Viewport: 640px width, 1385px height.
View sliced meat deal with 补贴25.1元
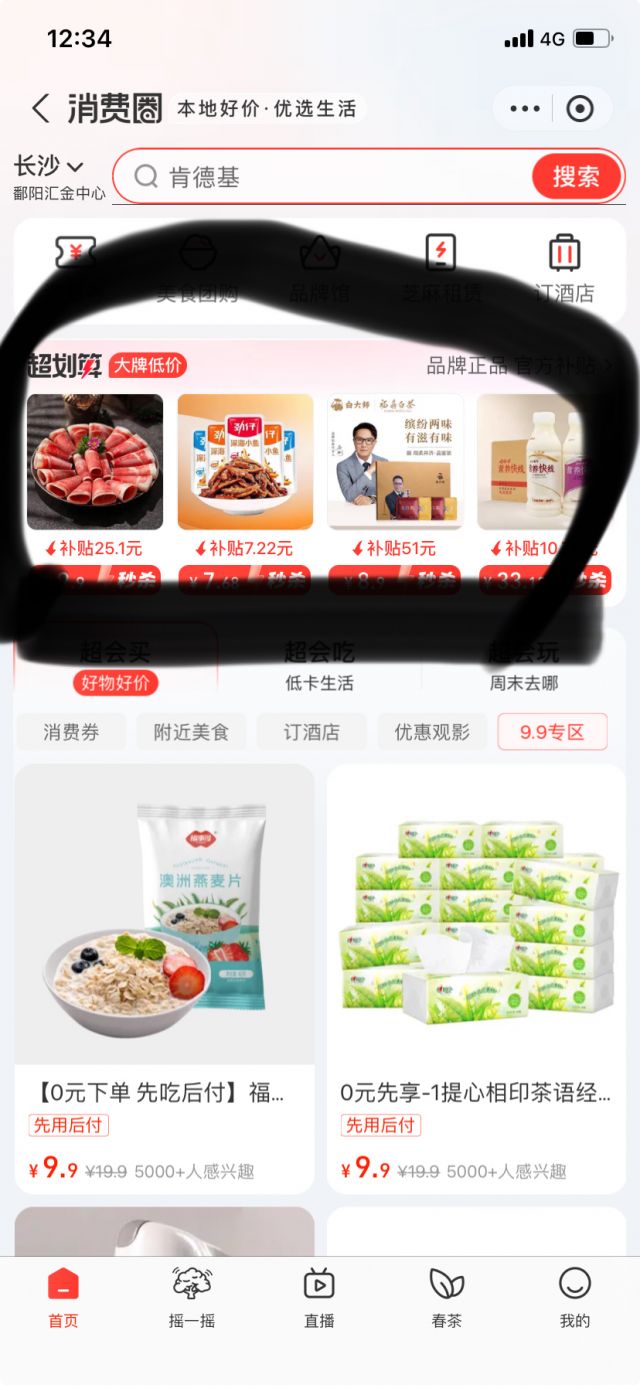(x=95, y=462)
